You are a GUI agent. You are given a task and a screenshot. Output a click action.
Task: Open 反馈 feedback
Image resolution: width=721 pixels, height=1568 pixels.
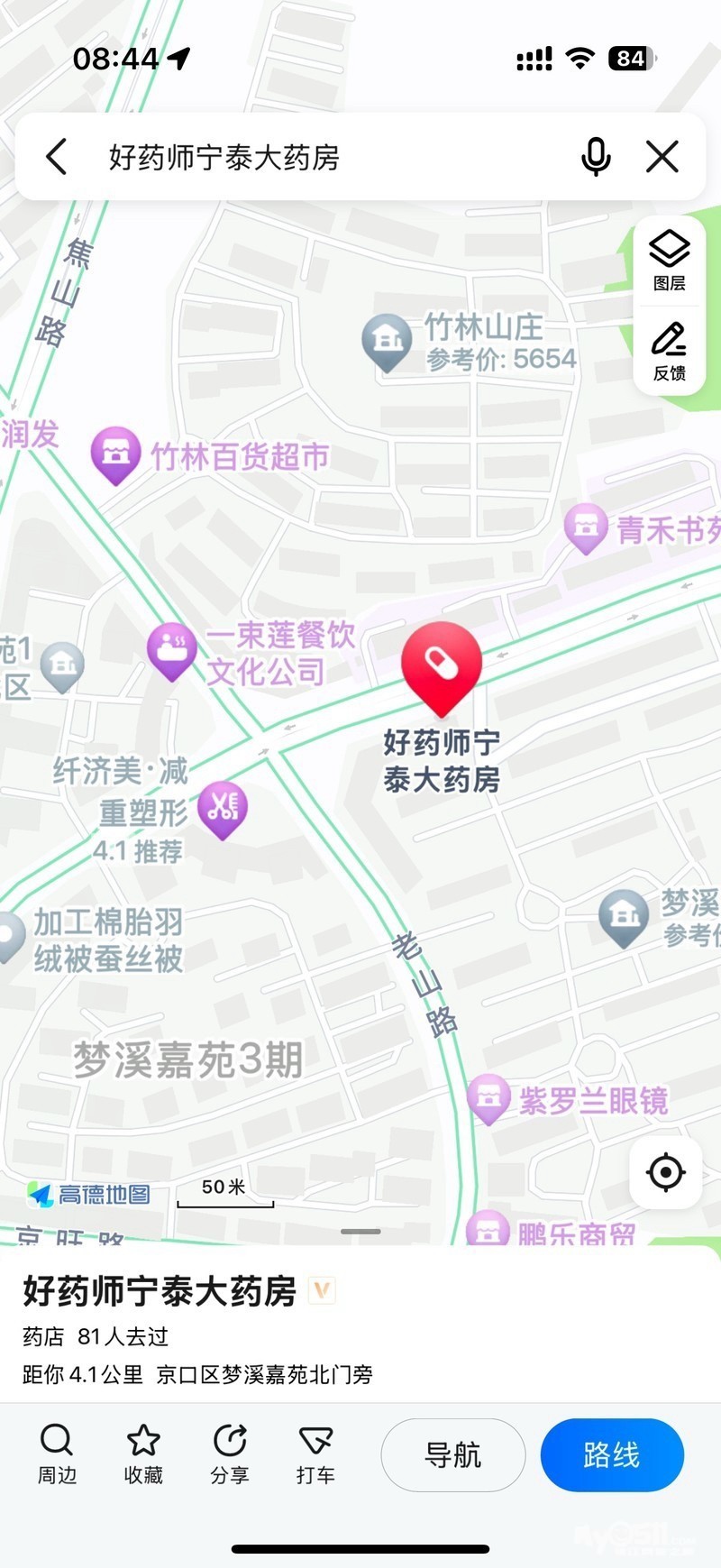669,351
